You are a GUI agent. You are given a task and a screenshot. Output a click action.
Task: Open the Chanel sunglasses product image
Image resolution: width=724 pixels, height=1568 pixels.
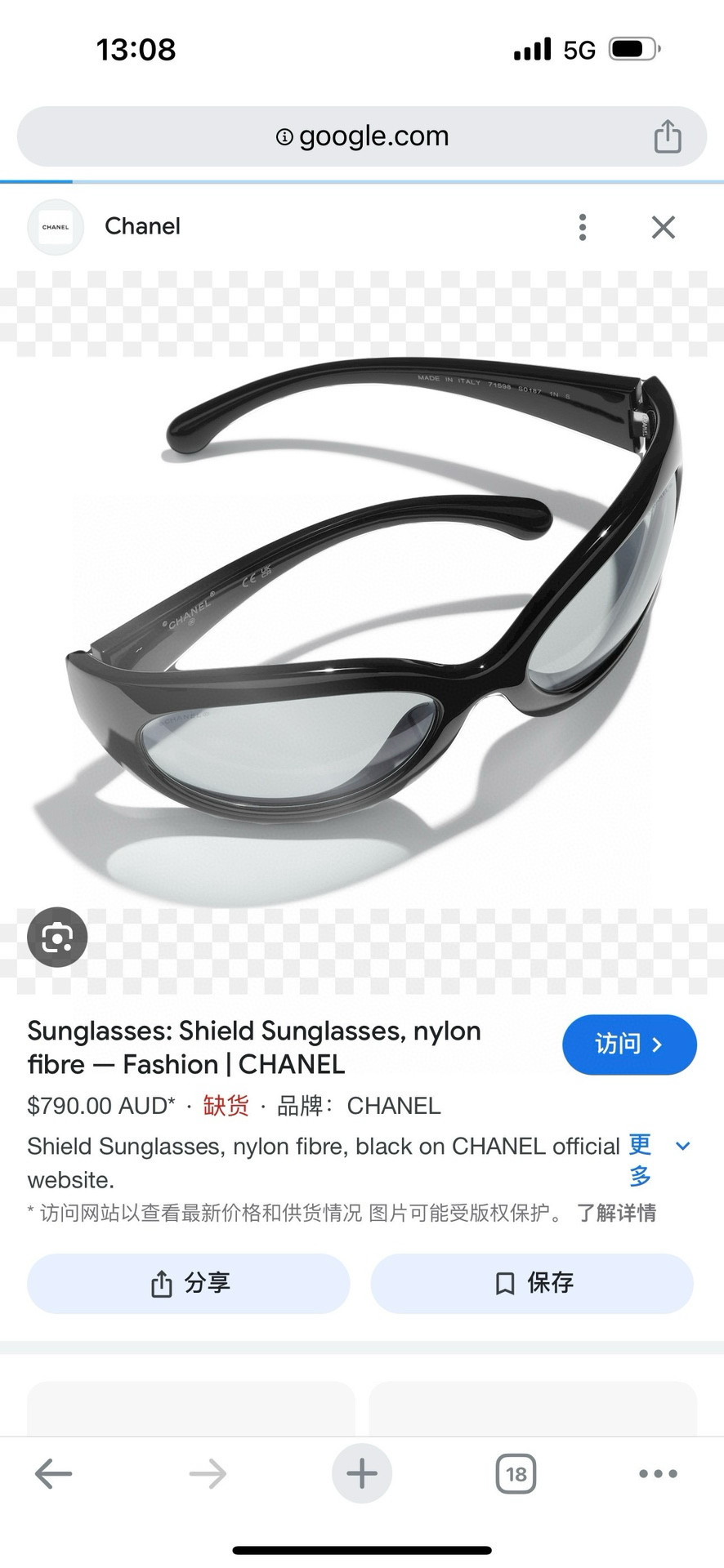pyautogui.click(x=362, y=629)
